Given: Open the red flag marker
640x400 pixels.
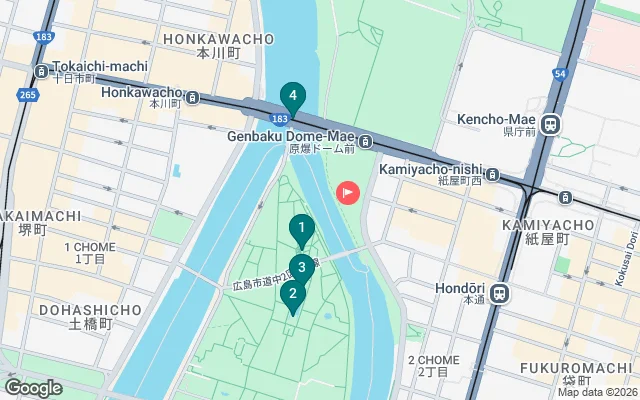Looking at the screenshot, I should click(x=348, y=191).
